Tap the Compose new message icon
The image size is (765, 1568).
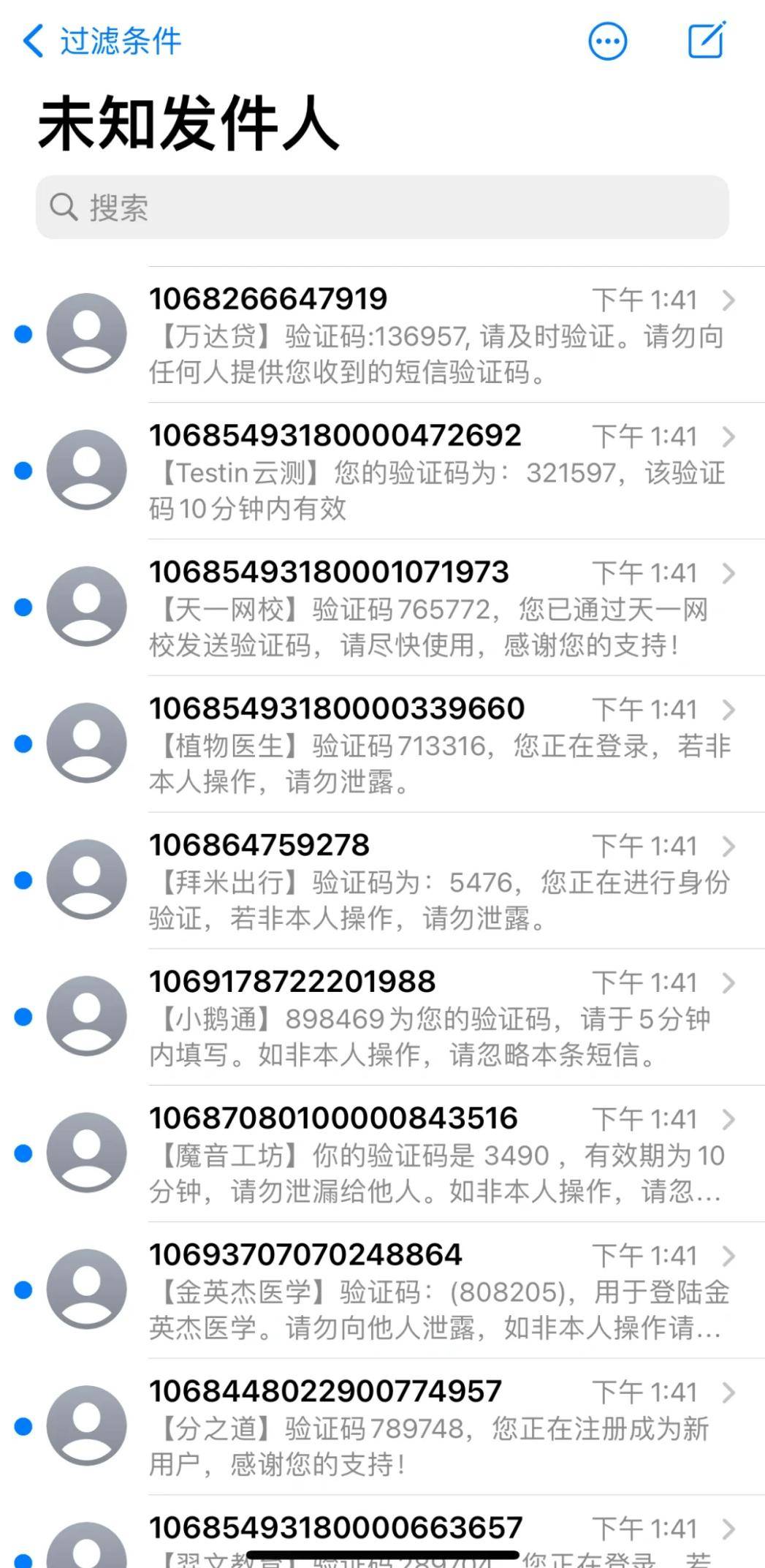(706, 42)
